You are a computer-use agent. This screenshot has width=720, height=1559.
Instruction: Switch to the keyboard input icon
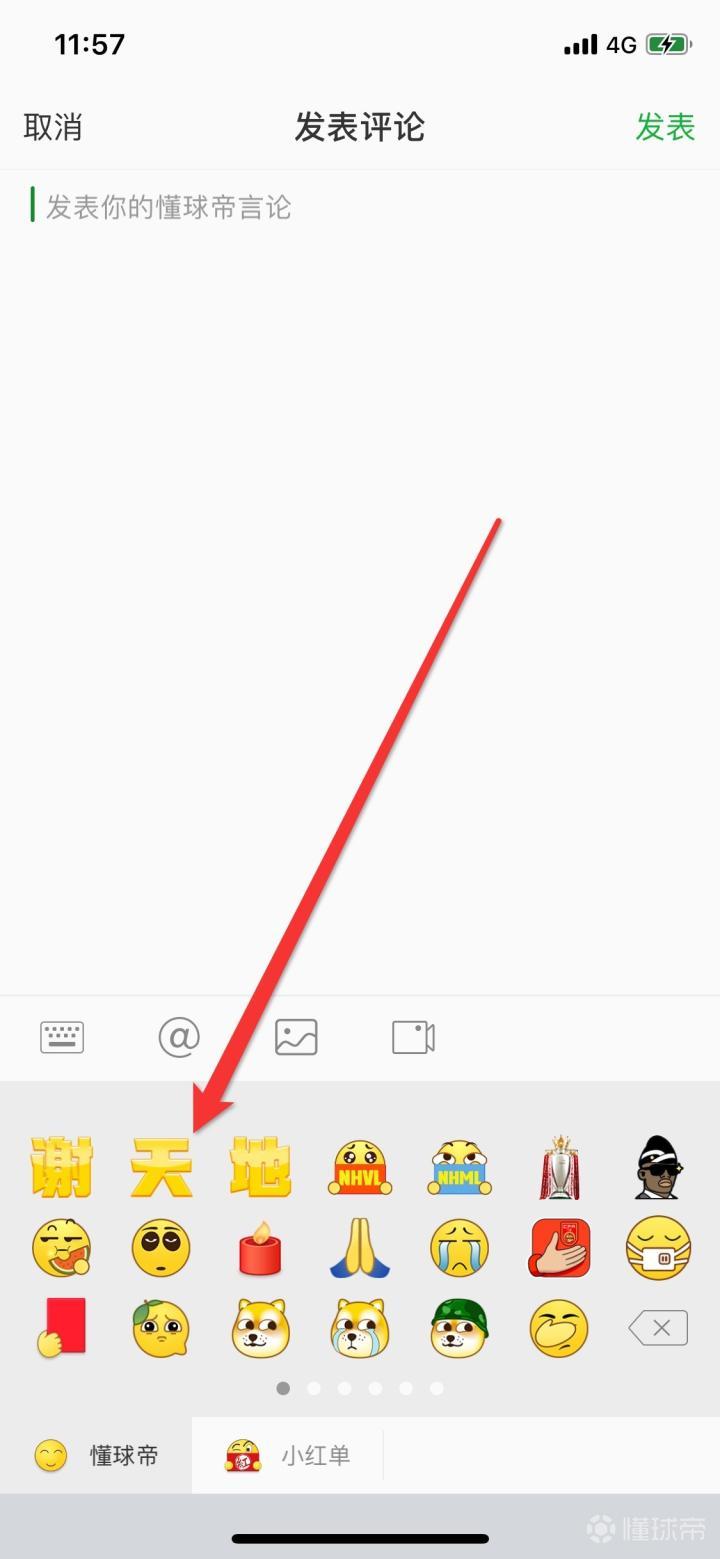(62, 1037)
